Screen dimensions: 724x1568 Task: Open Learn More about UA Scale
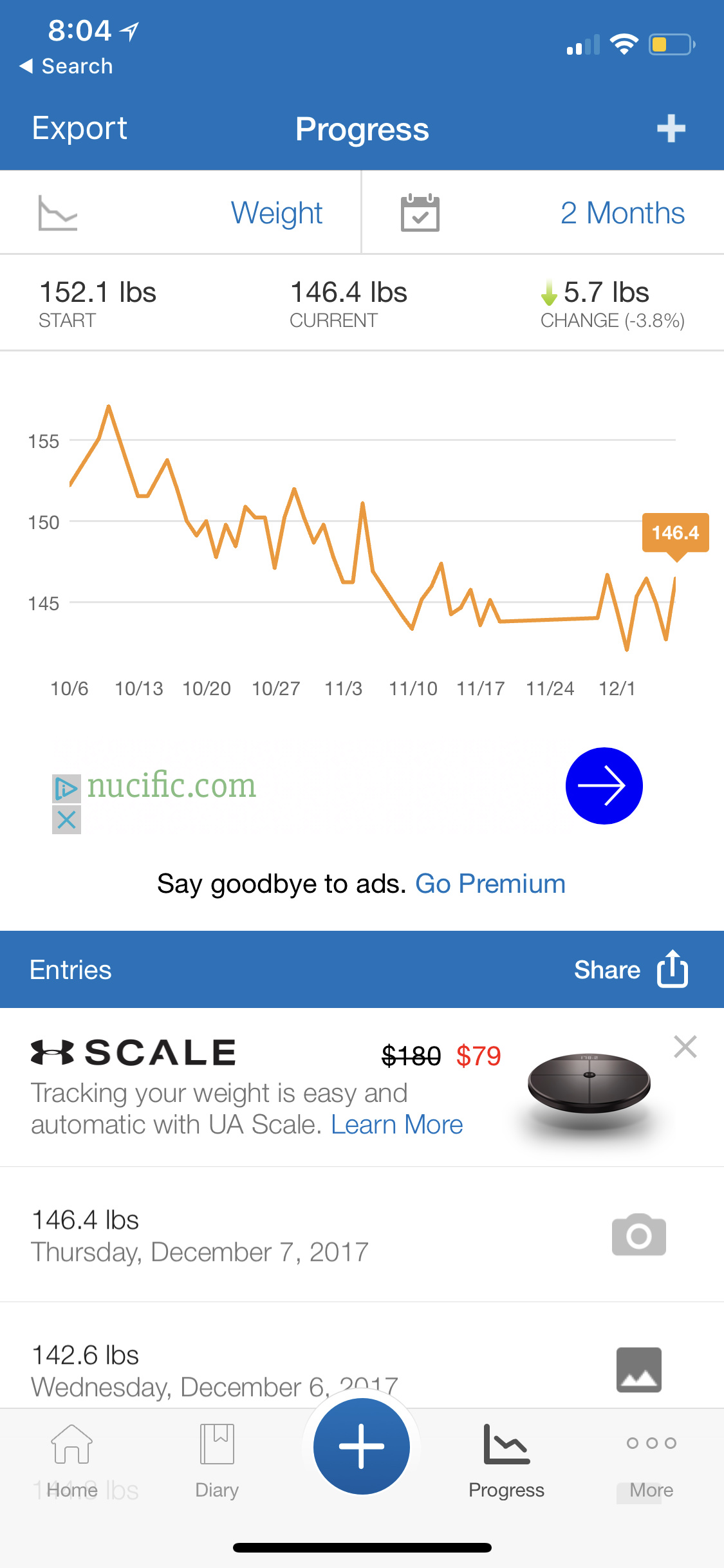(x=397, y=1125)
